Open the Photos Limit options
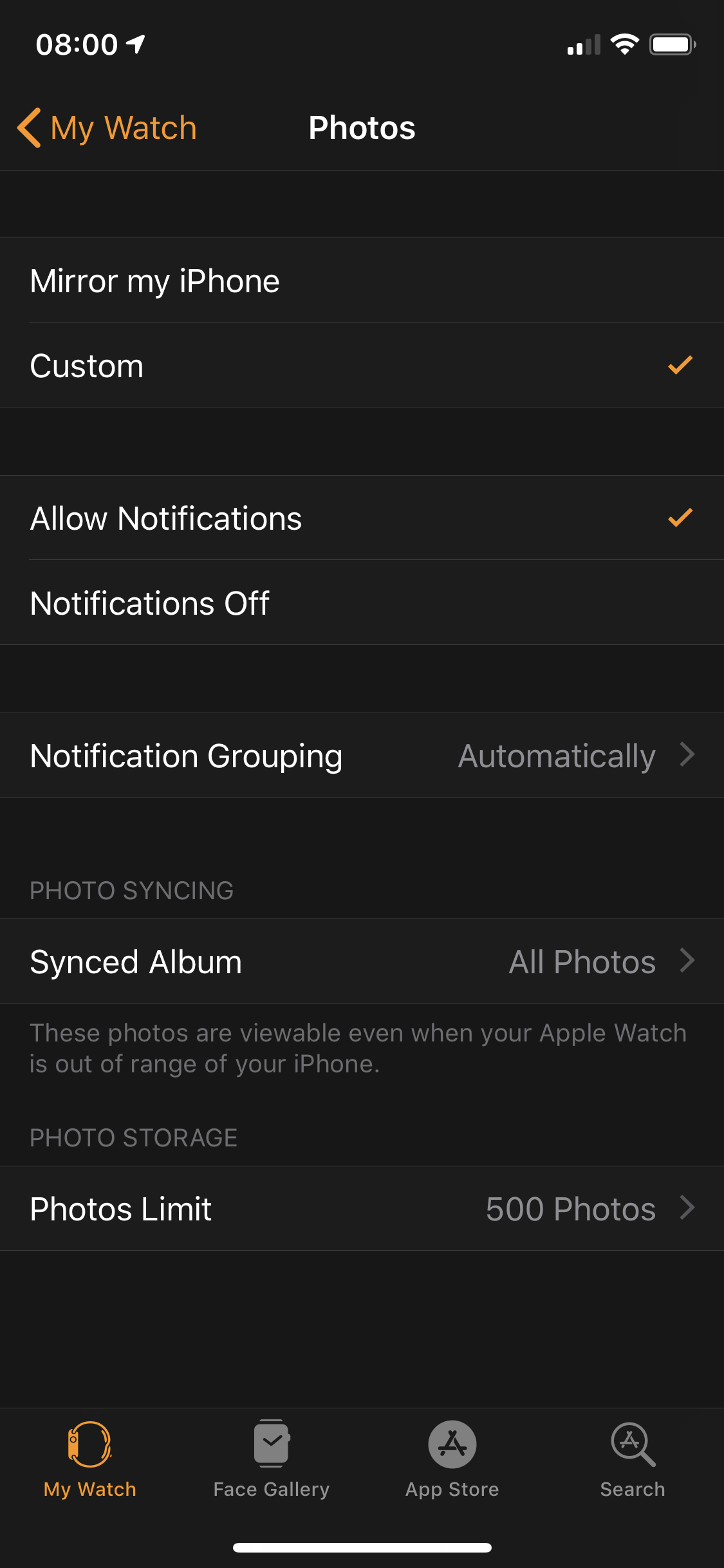The image size is (724, 1568). click(x=362, y=1209)
